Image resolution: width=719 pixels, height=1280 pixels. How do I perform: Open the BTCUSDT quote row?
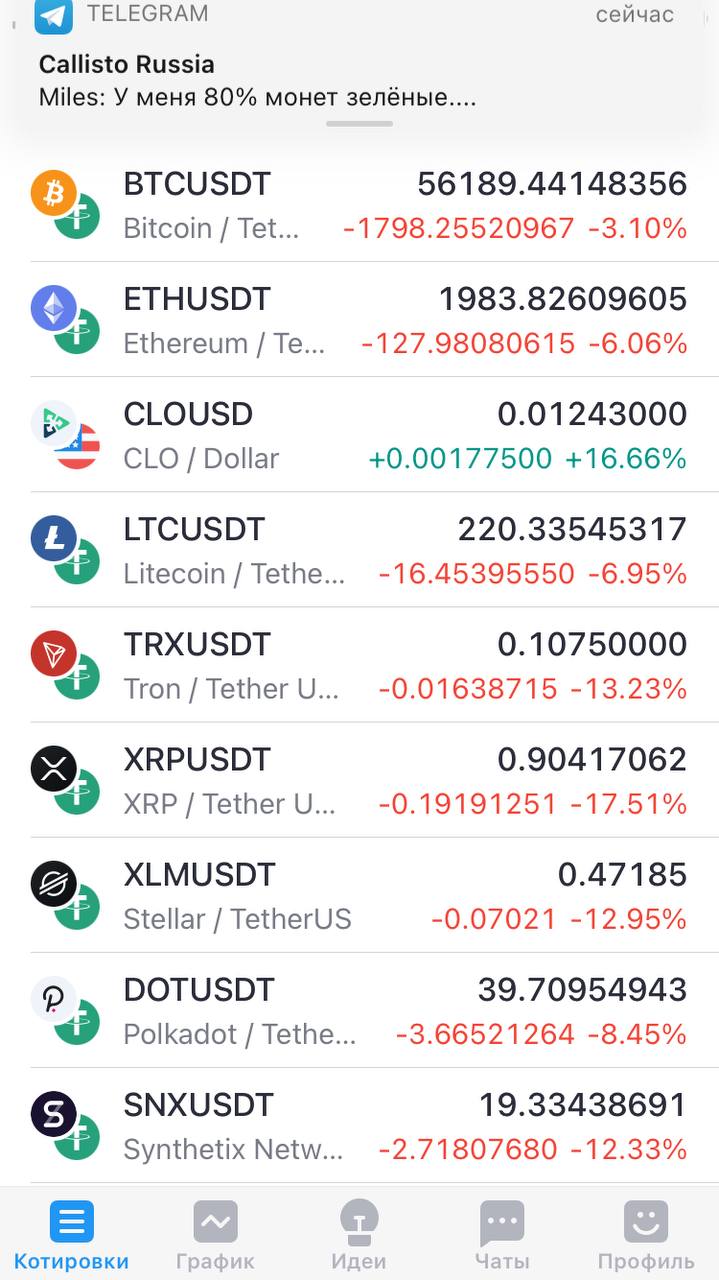tap(359, 205)
